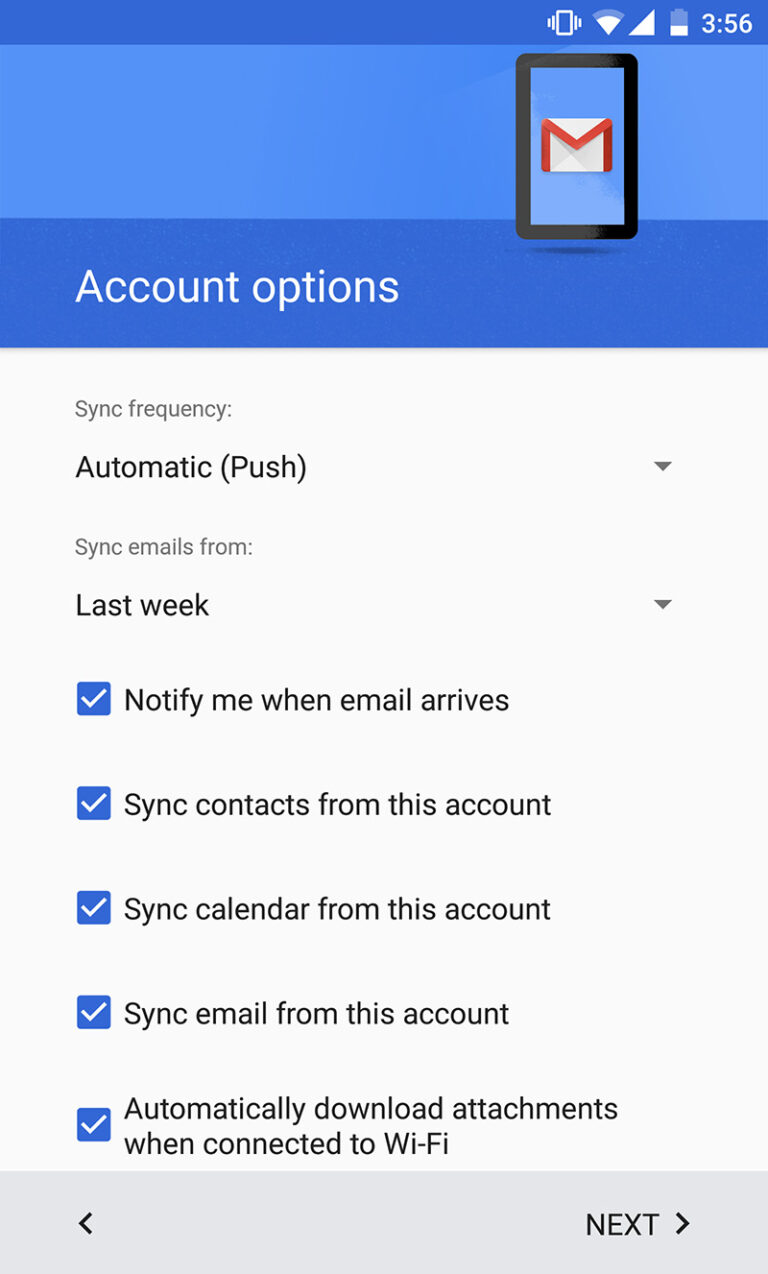Screen dimensions: 768x1274
Task: Uncheck "Sync email from this account"
Action: [x=93, y=1013]
